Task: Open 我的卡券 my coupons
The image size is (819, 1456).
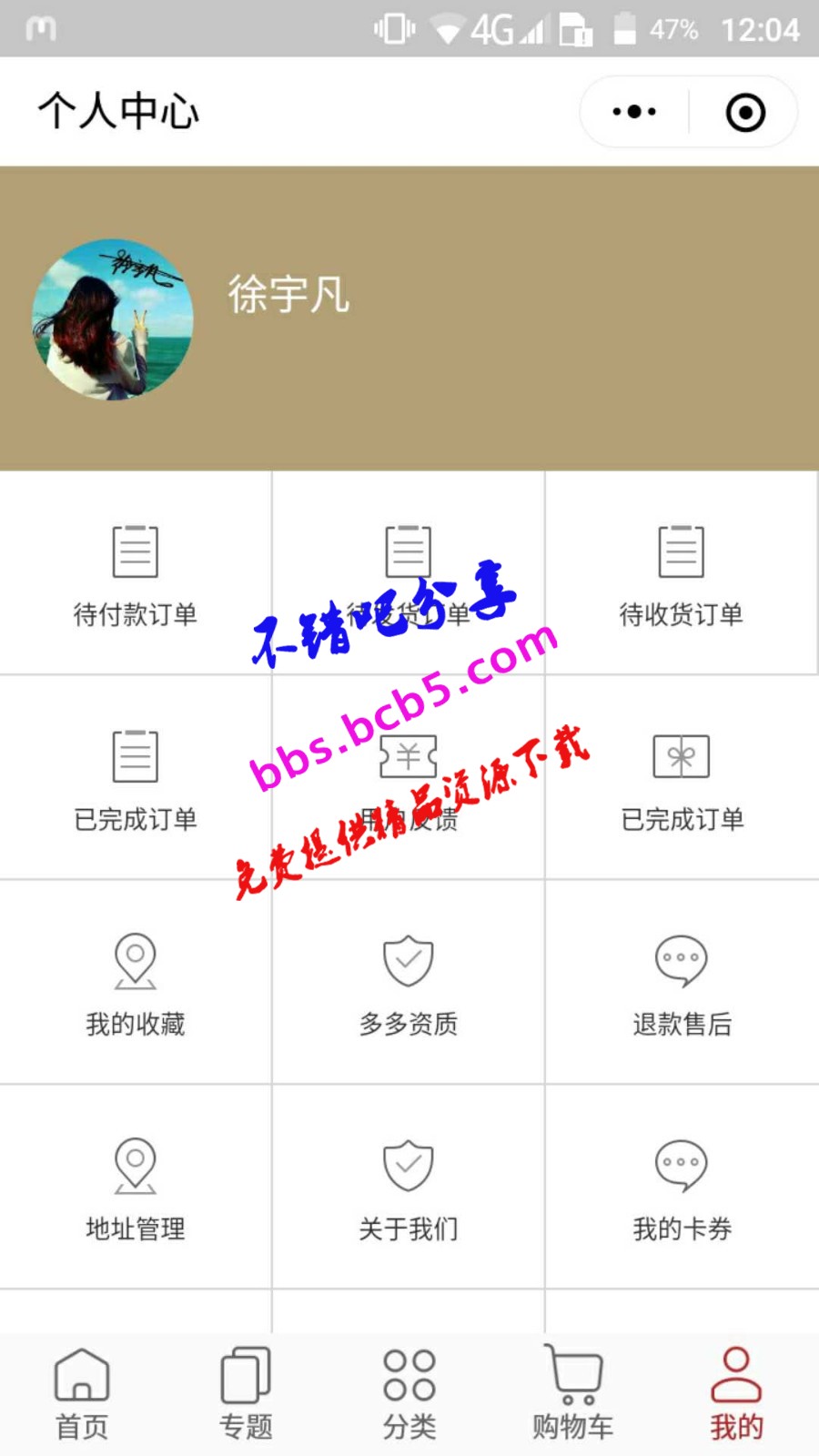Action: pos(682,1188)
